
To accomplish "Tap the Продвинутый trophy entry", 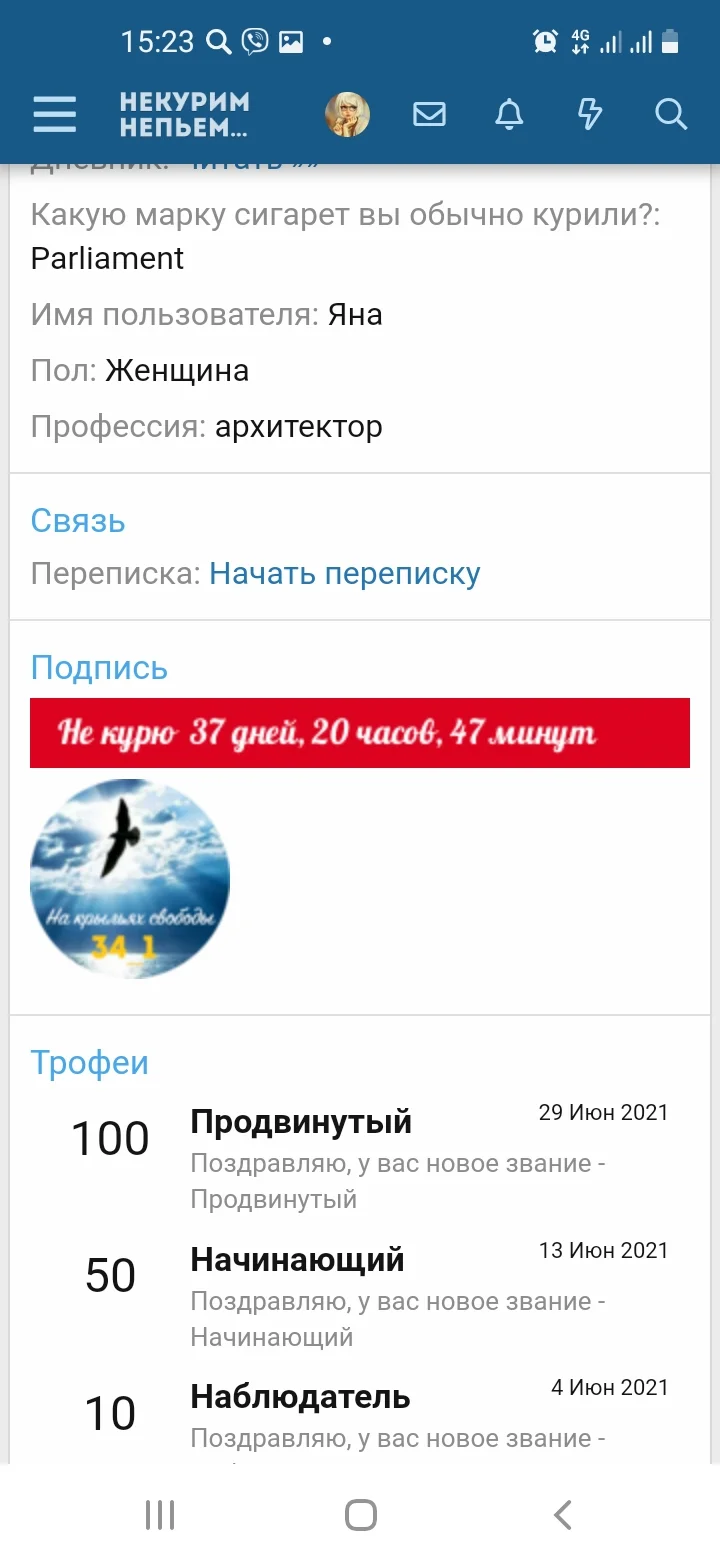I will (x=301, y=1121).
